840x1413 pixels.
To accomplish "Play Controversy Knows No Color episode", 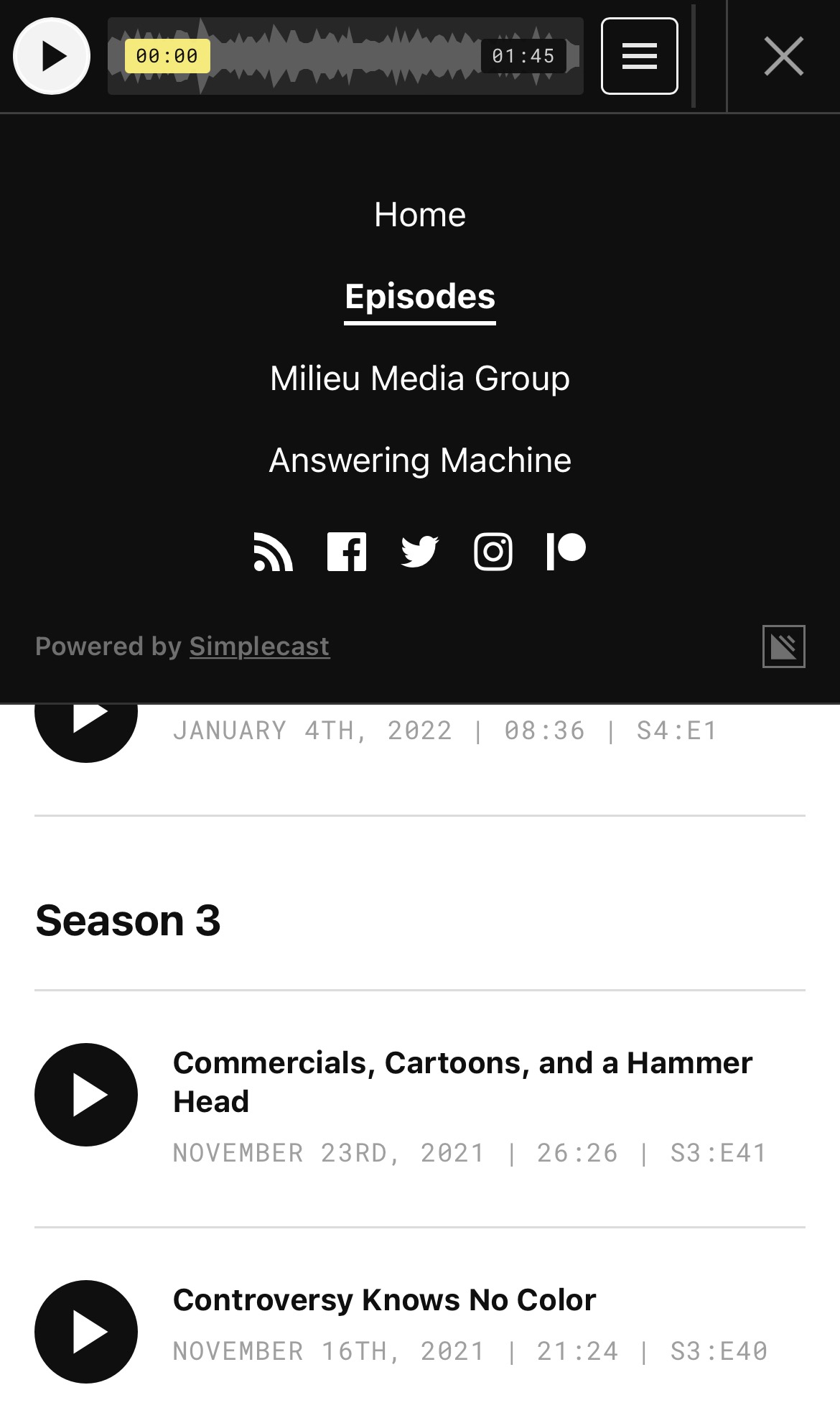I will pos(86,1332).
